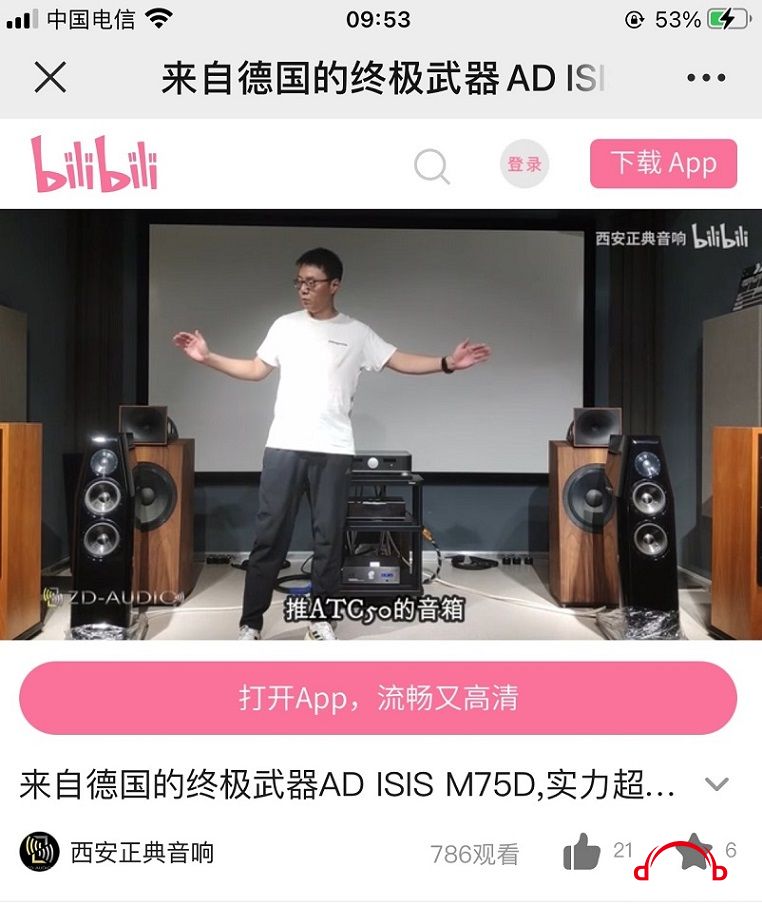Play the AD ISIS M75D video

[381, 424]
